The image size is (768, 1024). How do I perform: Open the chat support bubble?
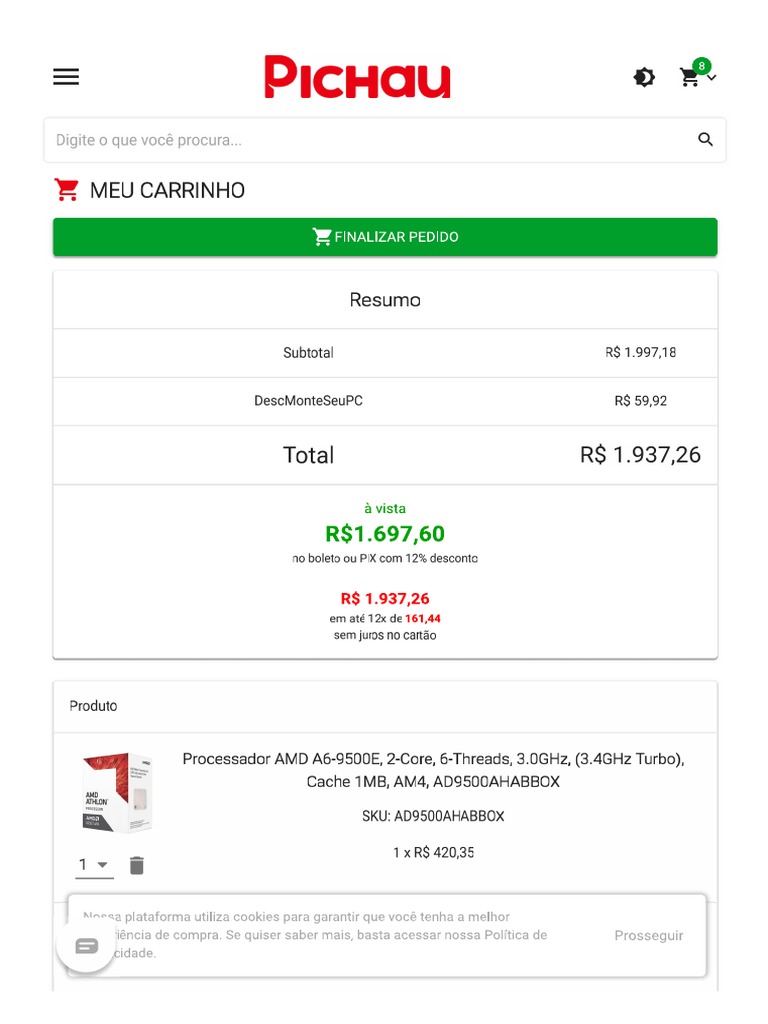(x=86, y=945)
